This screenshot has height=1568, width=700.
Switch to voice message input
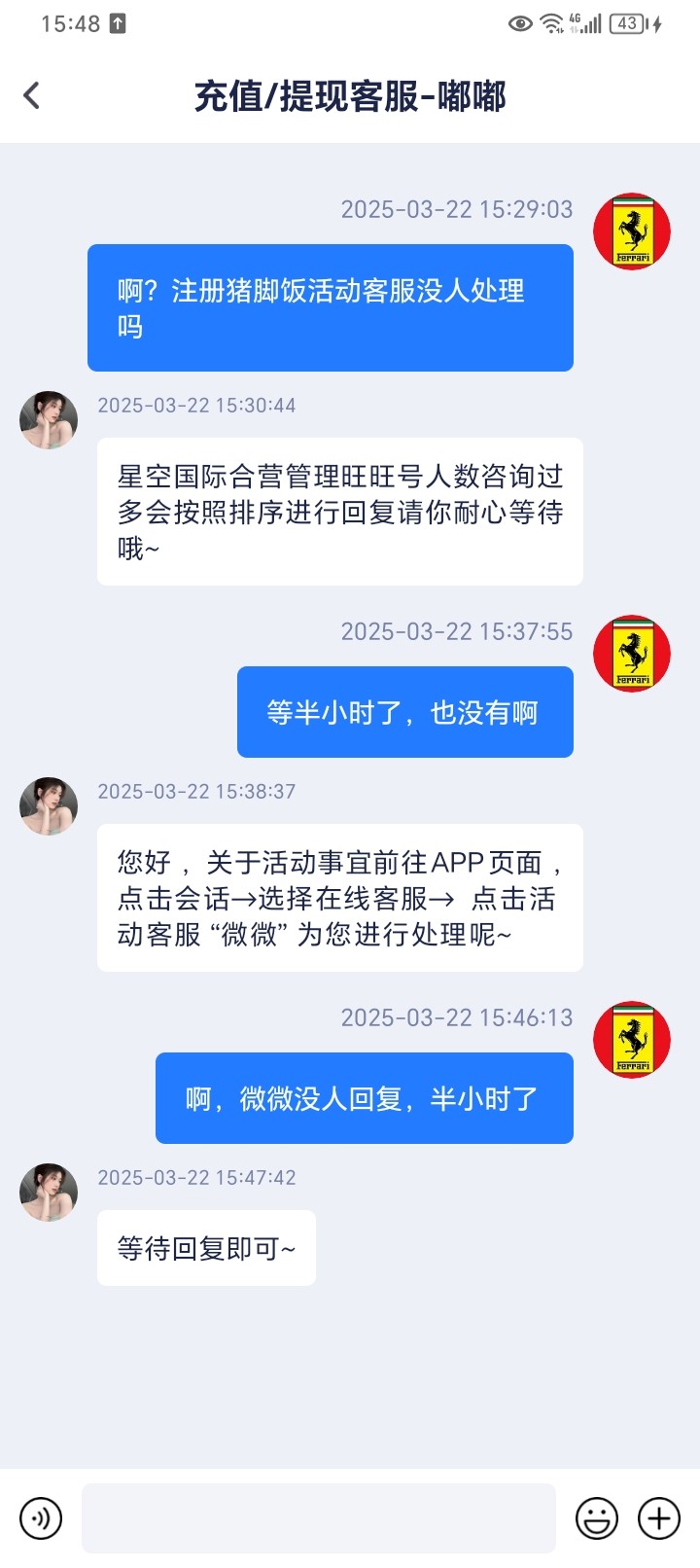(x=41, y=1518)
